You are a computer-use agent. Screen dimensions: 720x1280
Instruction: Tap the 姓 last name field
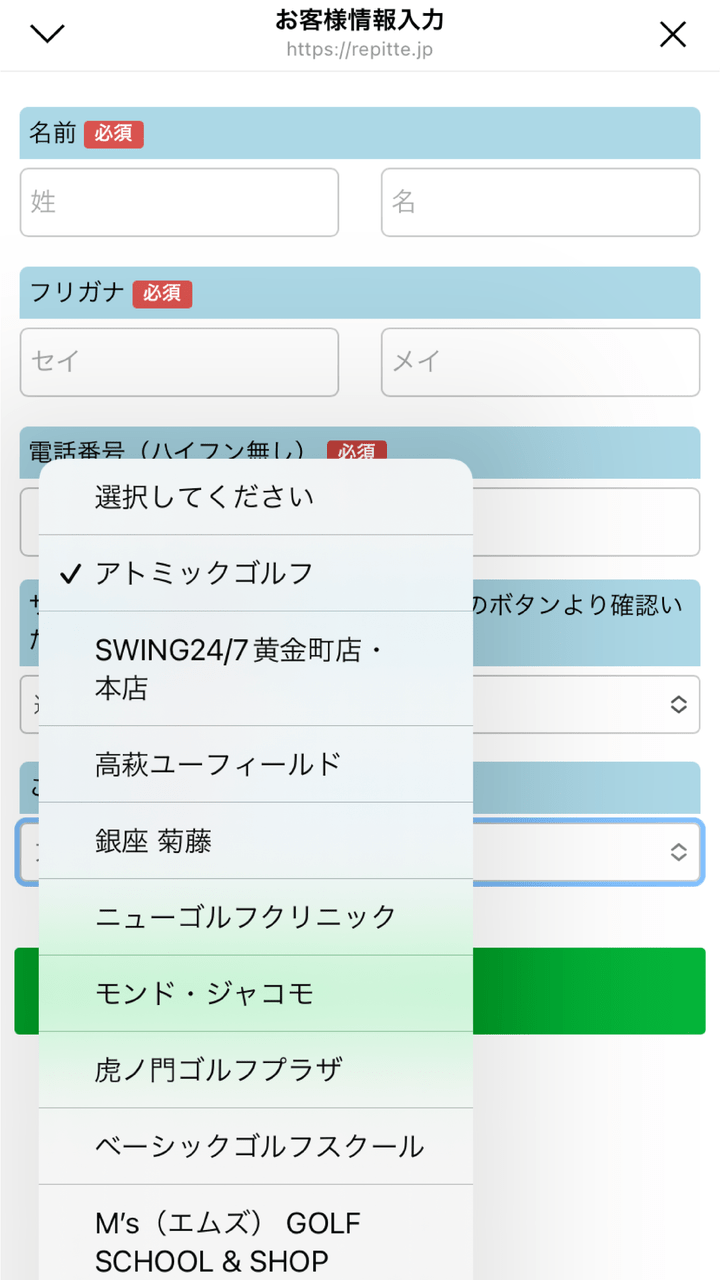point(179,202)
